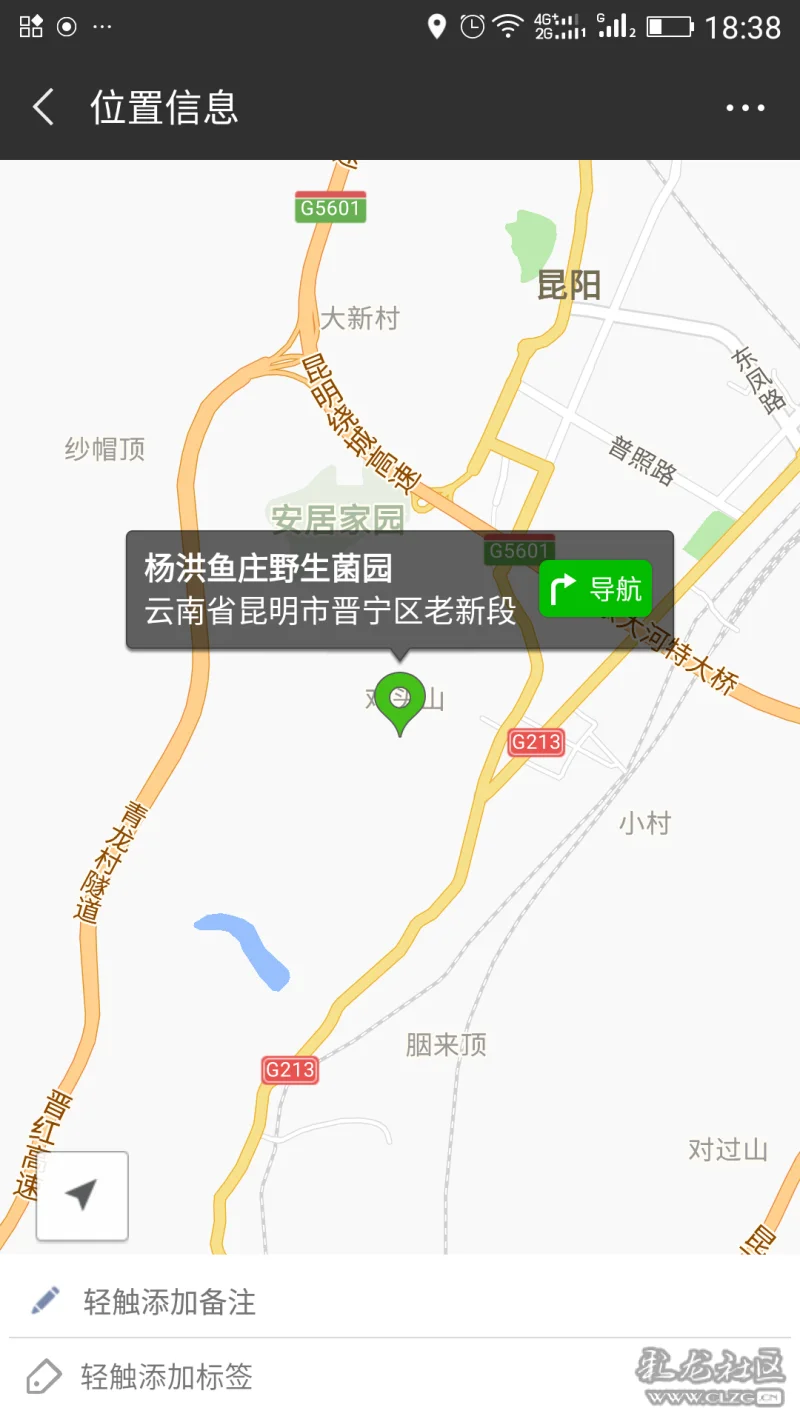Viewport: 800px width, 1422px height.
Task: Open the three-dot overflow menu
Action: pyautogui.click(x=745, y=108)
